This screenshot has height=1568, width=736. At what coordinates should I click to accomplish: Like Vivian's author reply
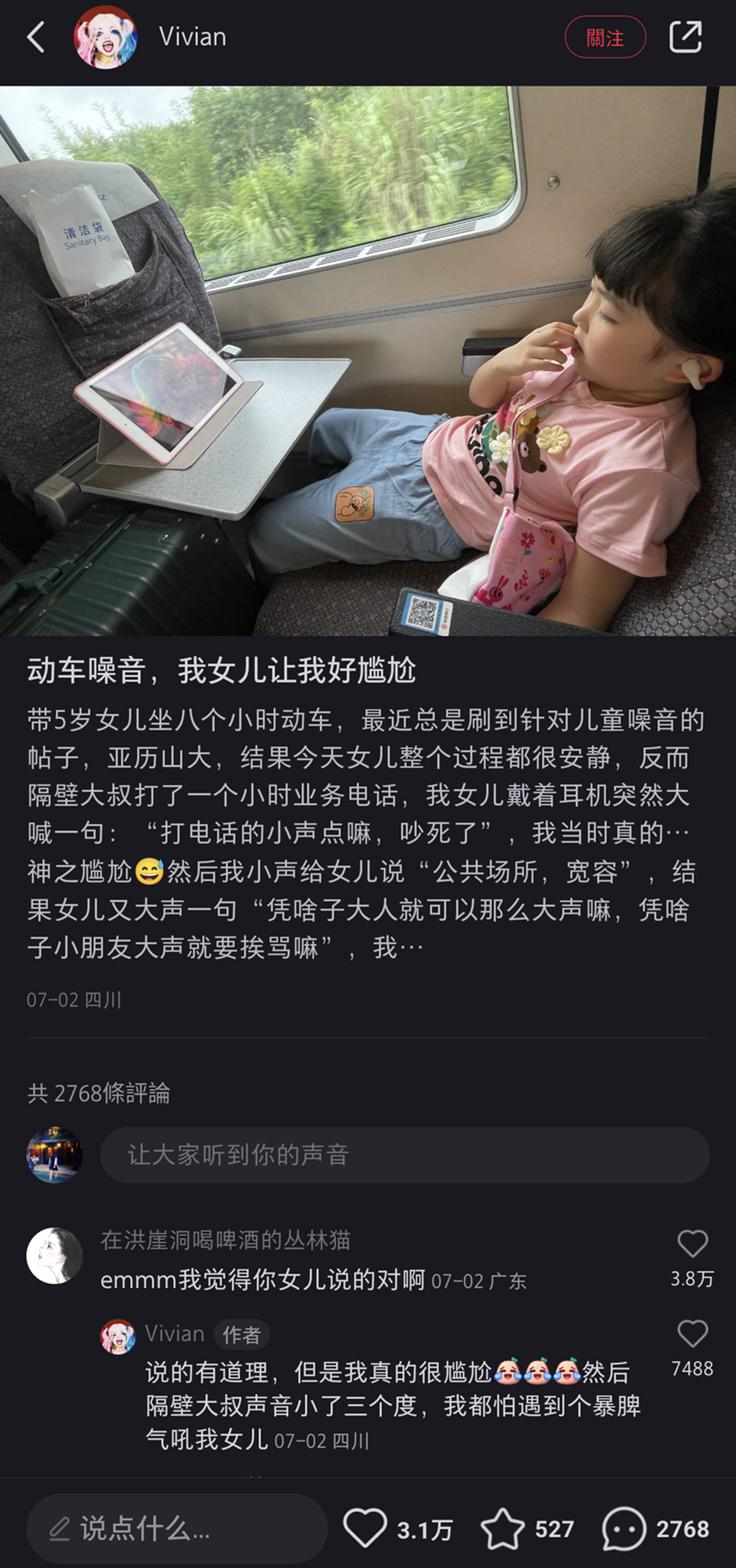click(x=692, y=1334)
